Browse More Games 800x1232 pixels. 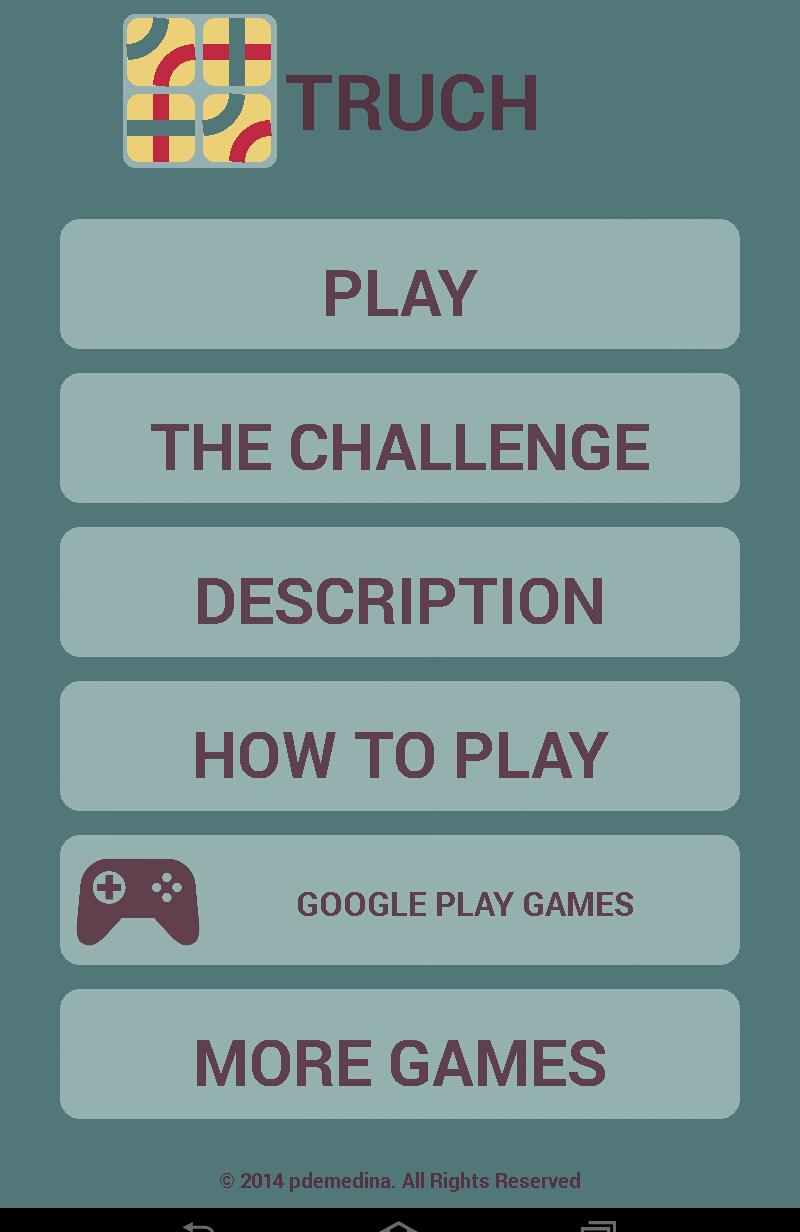400,1055
